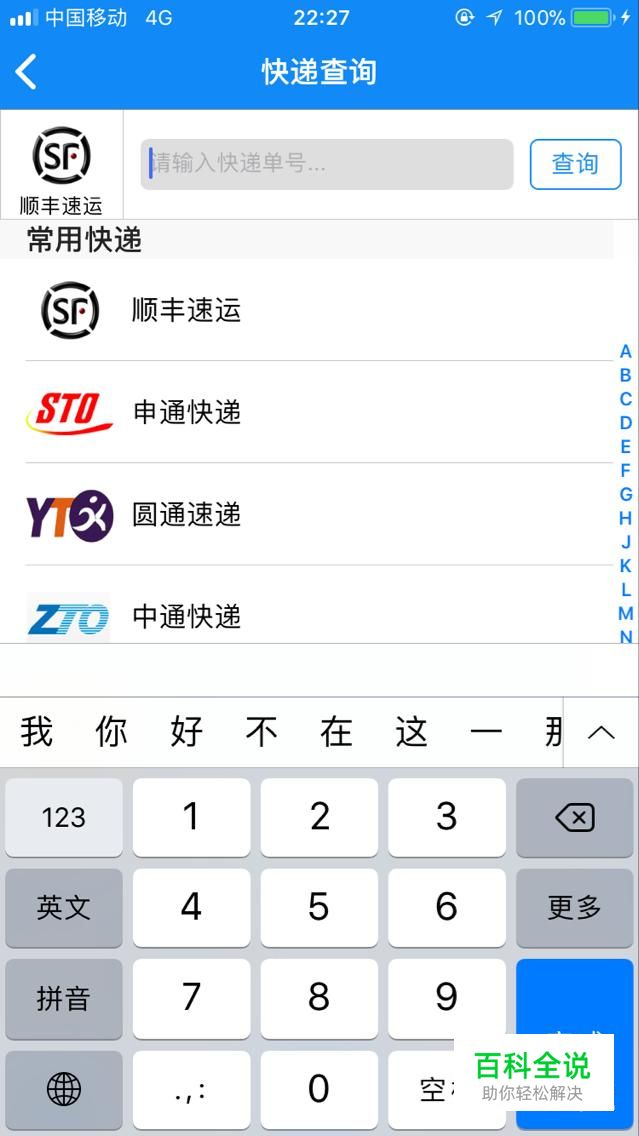Screen dimensions: 639x1136
Task: Switch keyboard to 拼音 mode
Action: pos(64,998)
